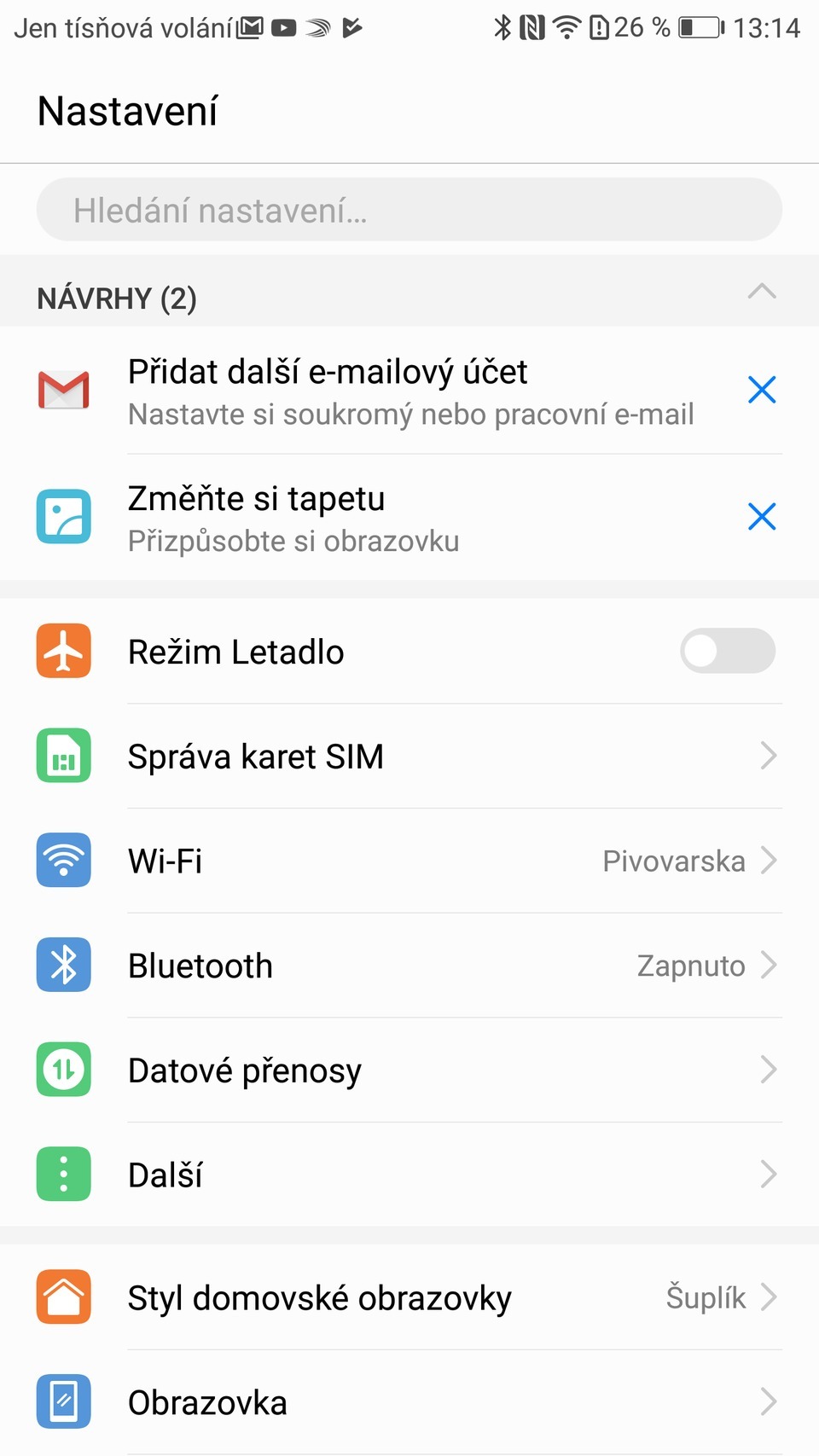The image size is (819, 1456).
Task: Select the wallpaper icon for Změňte si tapetu
Action: (62, 517)
